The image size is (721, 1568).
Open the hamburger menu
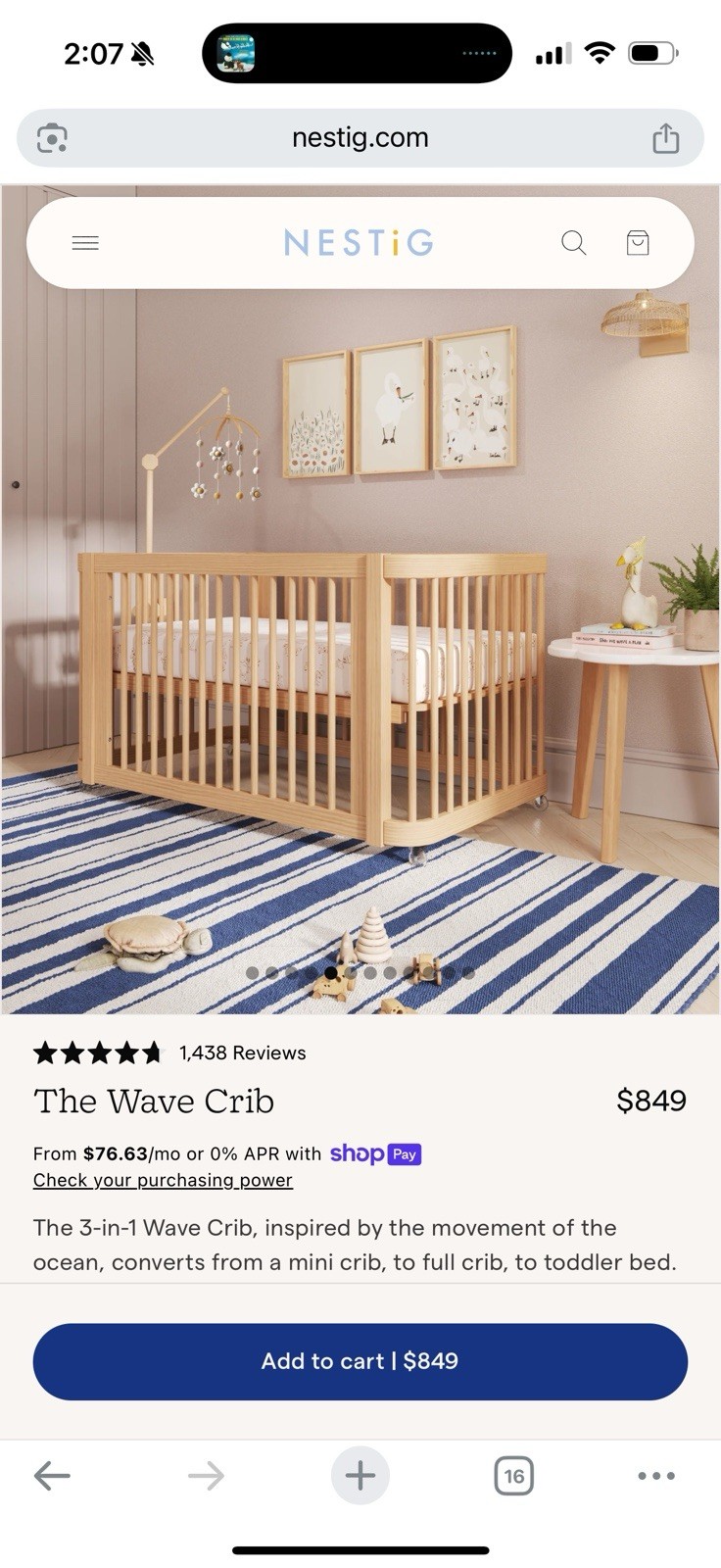(85, 243)
